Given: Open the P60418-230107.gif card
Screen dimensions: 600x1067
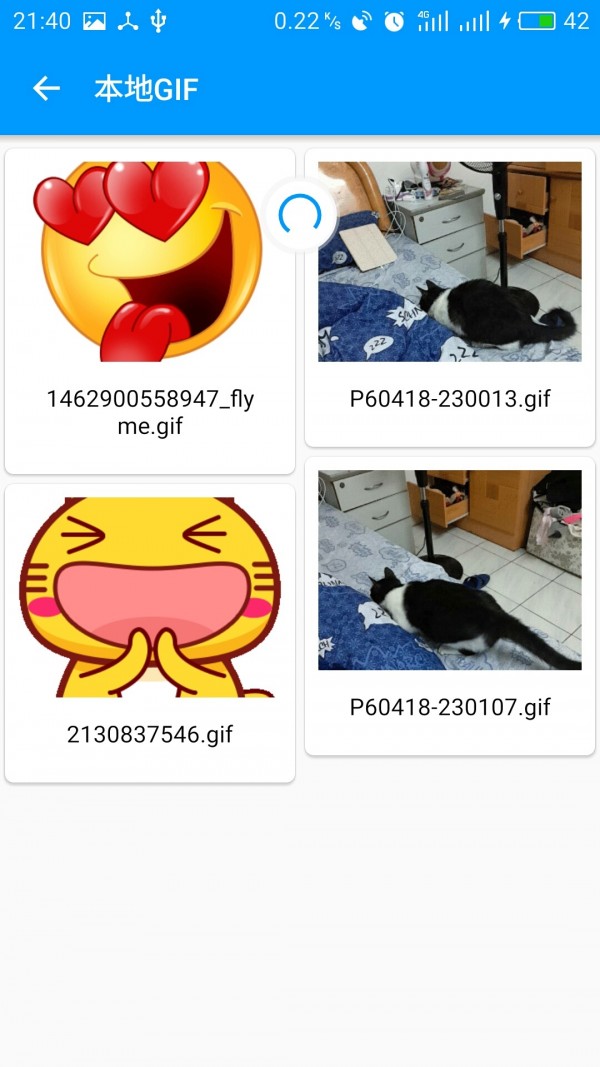Looking at the screenshot, I should click(x=449, y=605).
